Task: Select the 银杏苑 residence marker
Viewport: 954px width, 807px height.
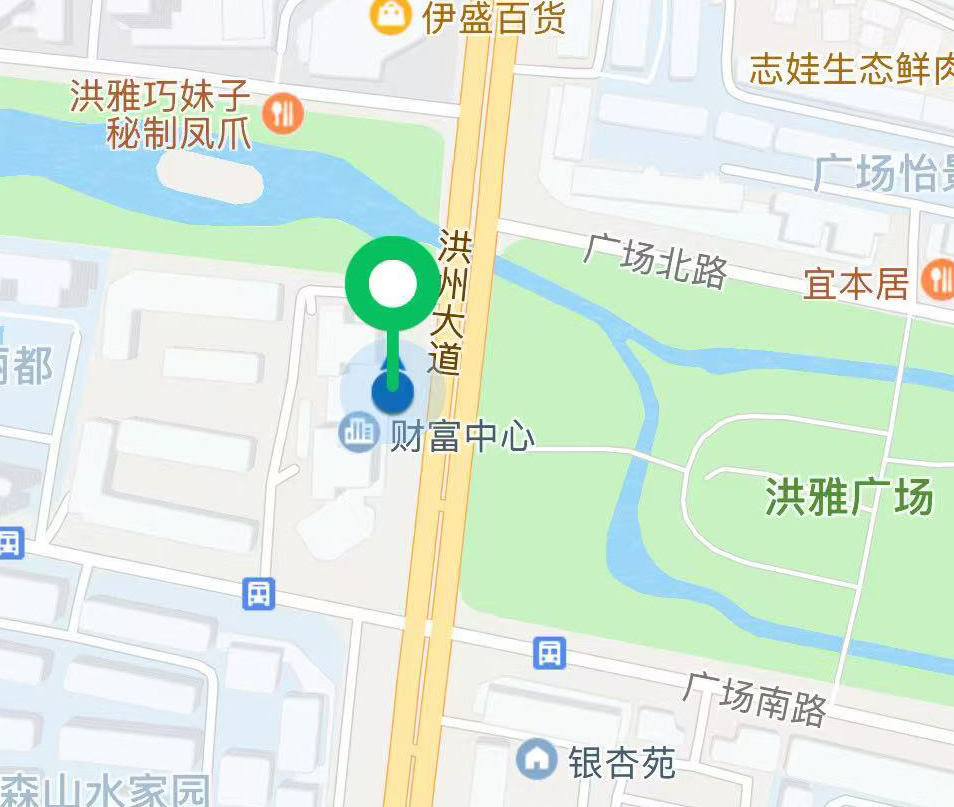Action: click(x=537, y=761)
